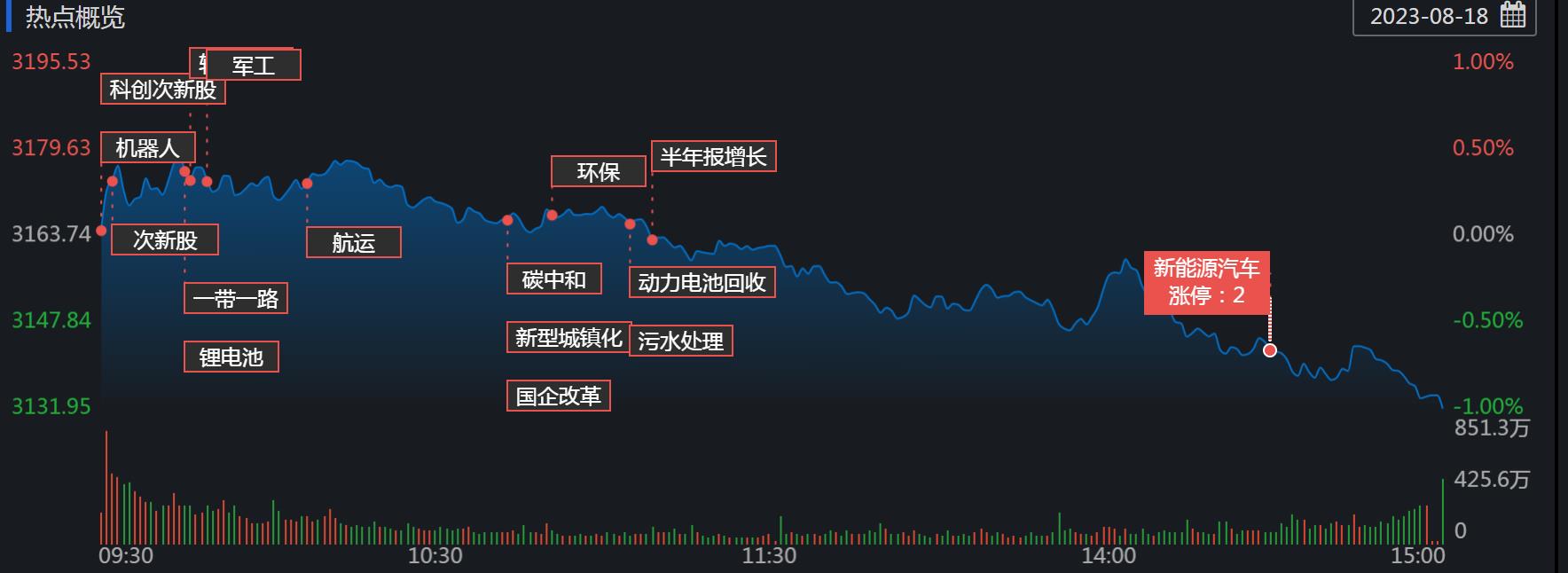Open the 航运 hotspot label
The image size is (1568, 573).
(x=353, y=242)
